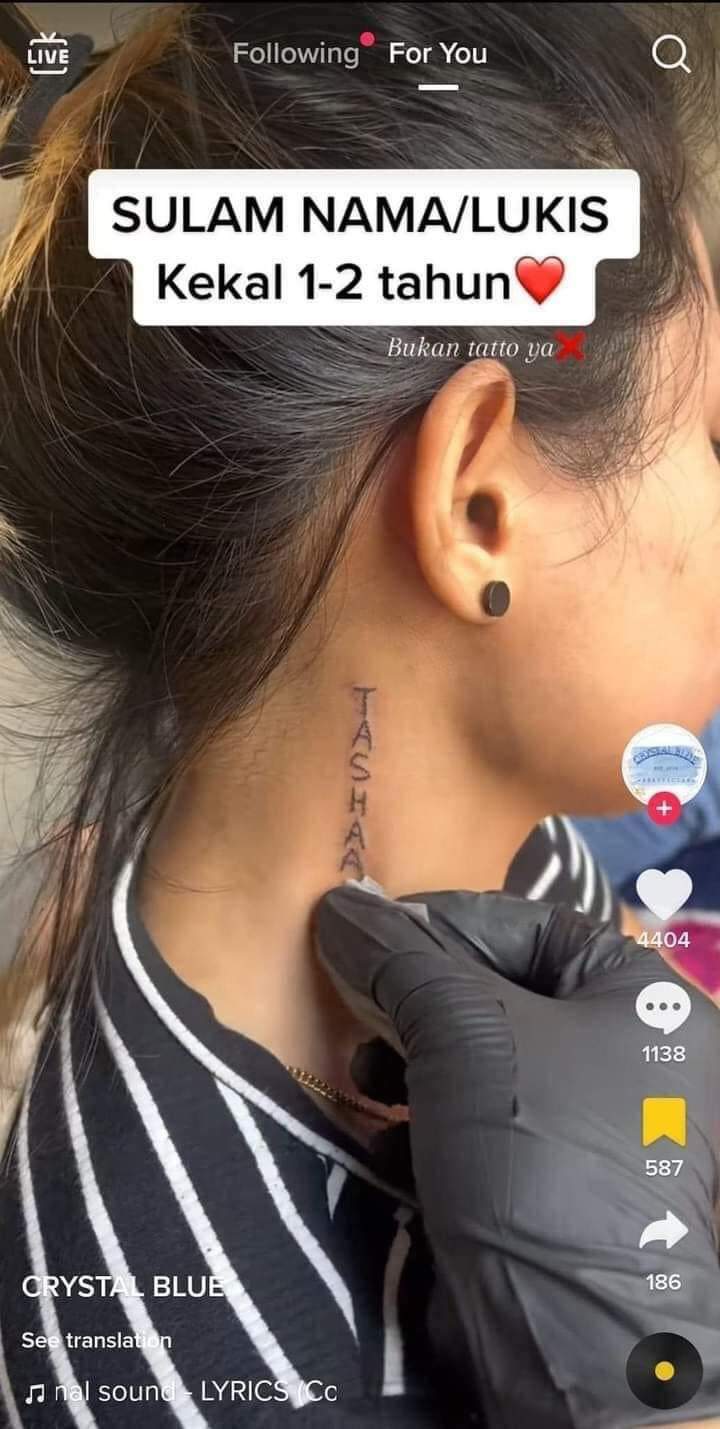Switch to the Following feed
This screenshot has width=720, height=1429.
coord(296,53)
